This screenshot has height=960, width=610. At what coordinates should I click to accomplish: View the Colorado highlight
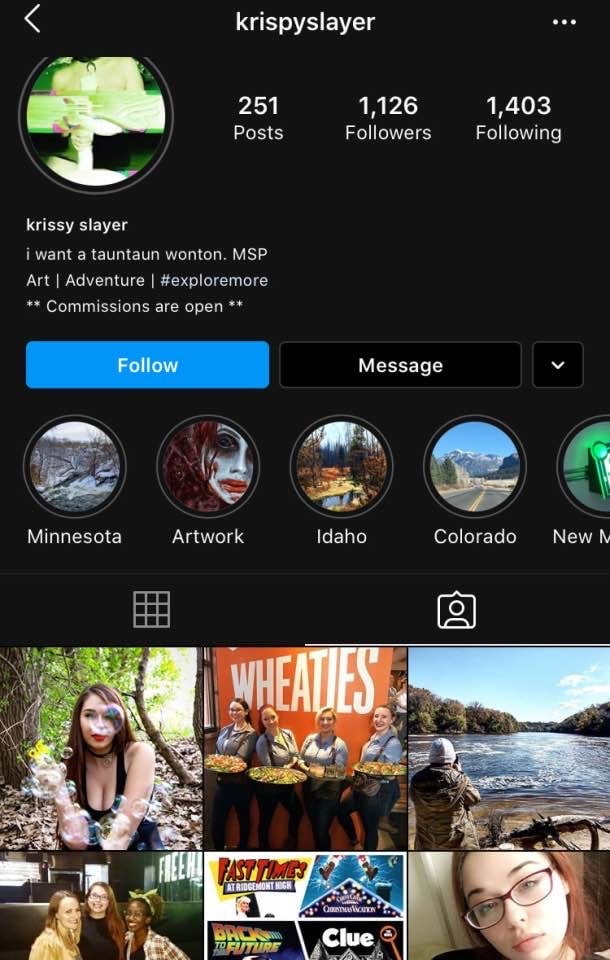point(475,467)
